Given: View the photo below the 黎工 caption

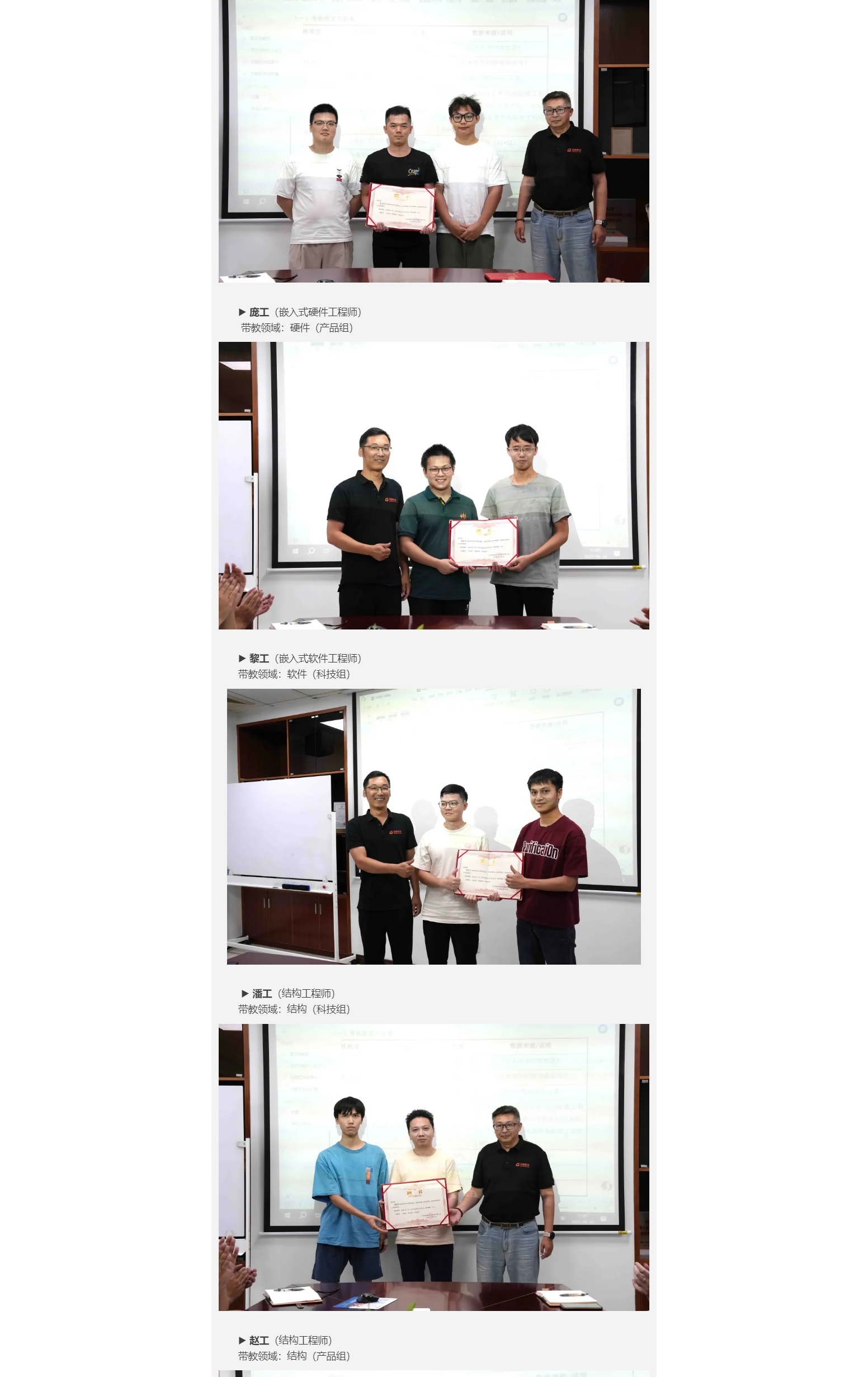Looking at the screenshot, I should point(433,826).
